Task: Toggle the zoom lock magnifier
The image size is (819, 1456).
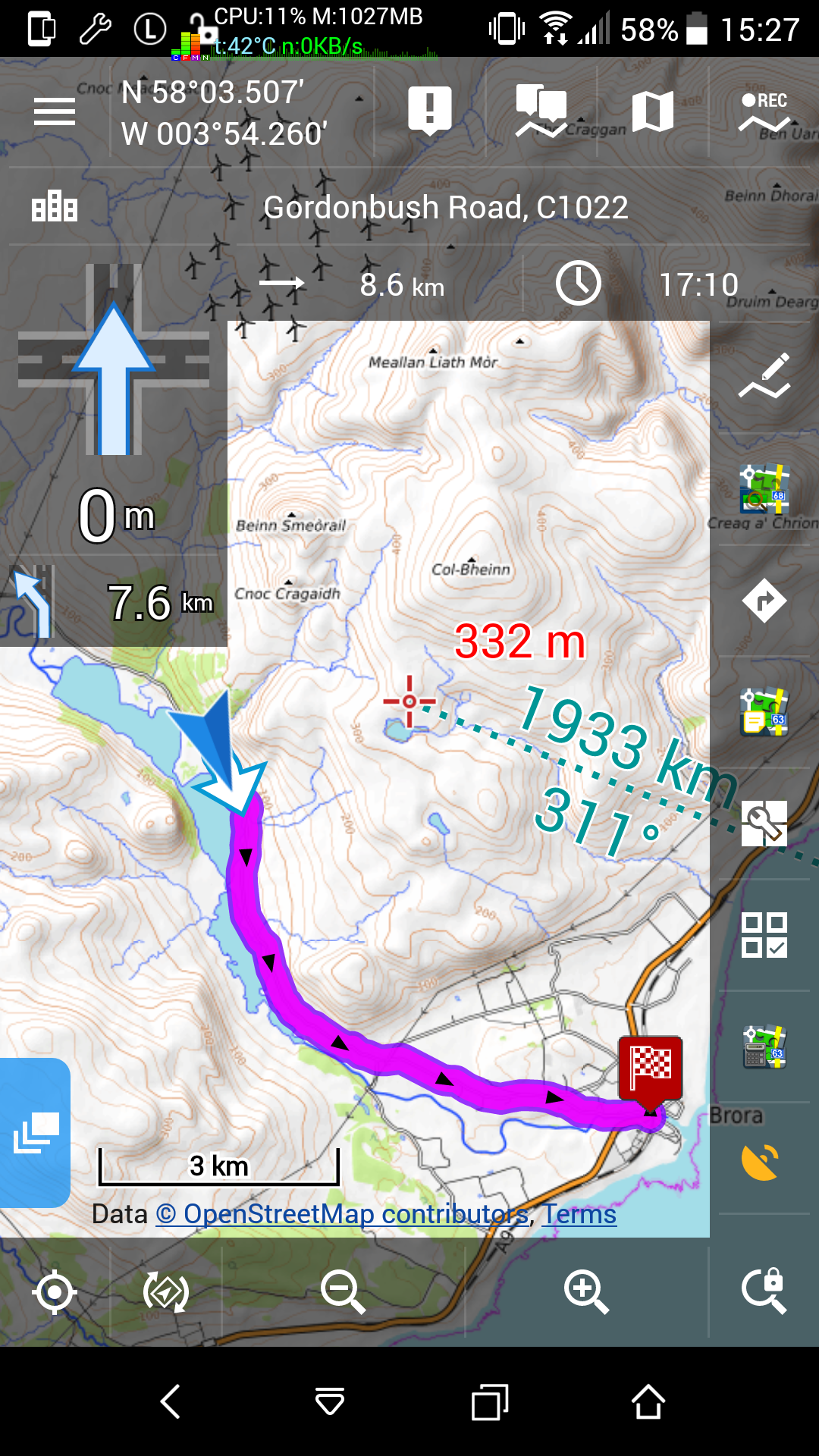Action: [764, 1291]
